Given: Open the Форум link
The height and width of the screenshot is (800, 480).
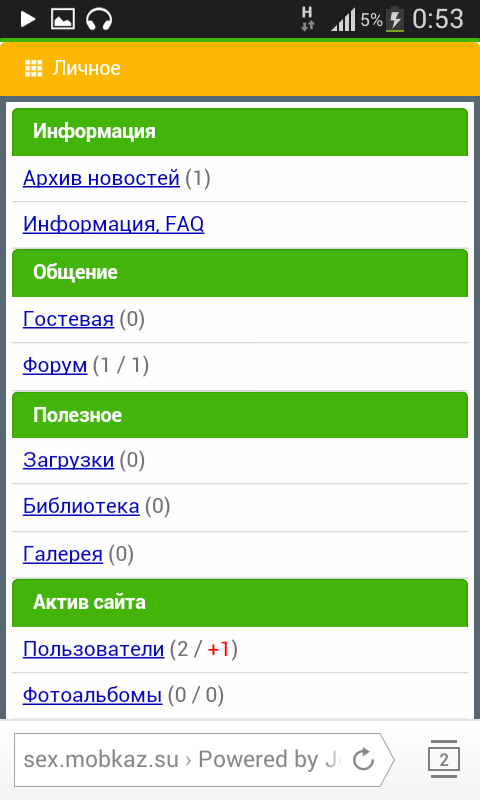Looking at the screenshot, I should 55,365.
